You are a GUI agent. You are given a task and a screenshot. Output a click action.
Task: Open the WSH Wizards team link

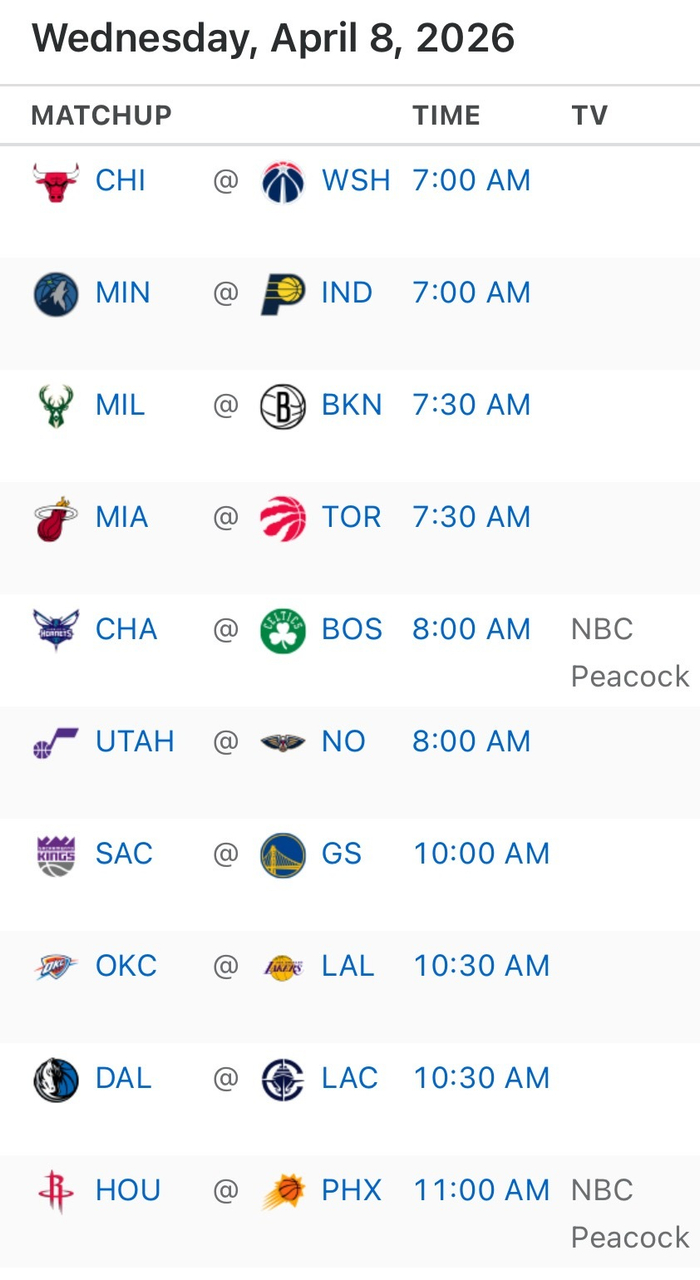[355, 181]
